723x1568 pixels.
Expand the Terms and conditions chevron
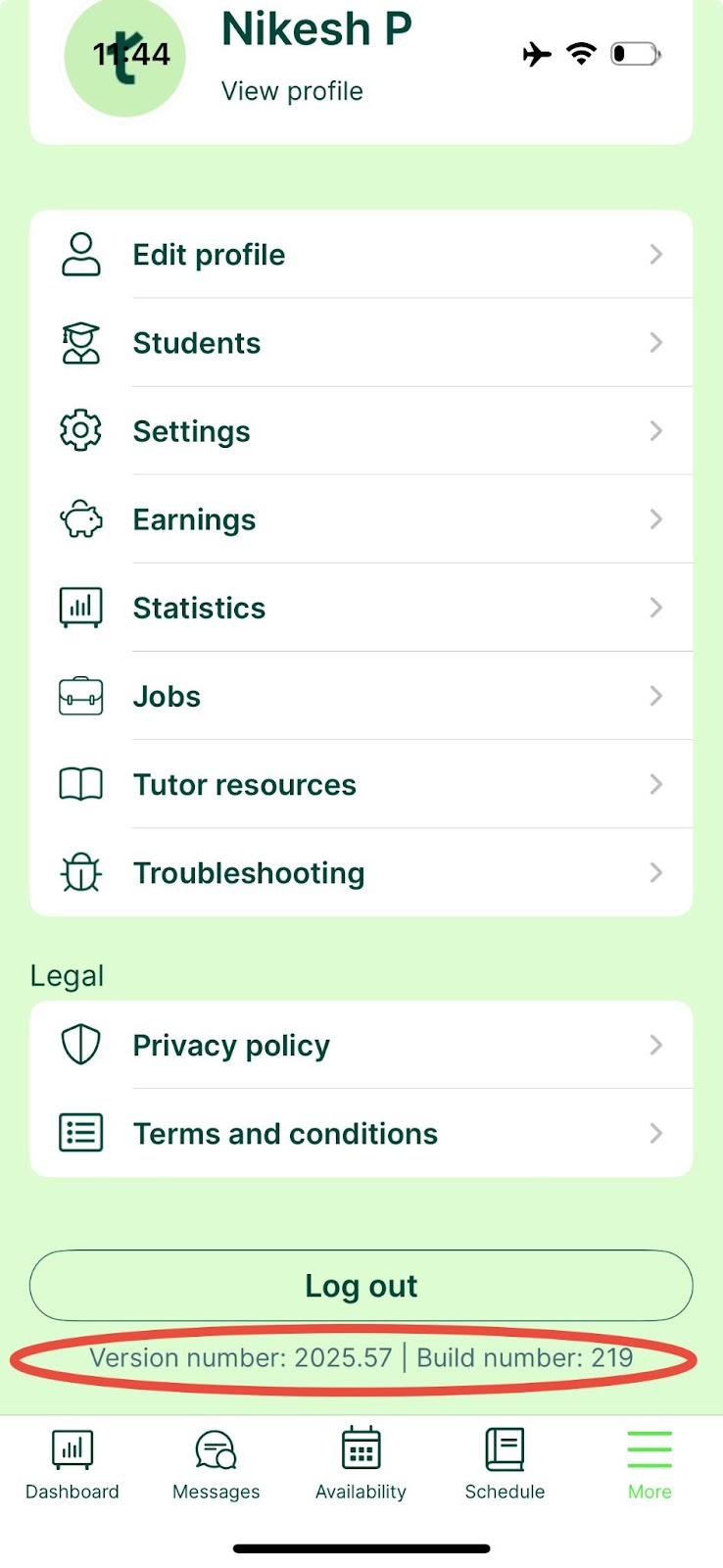(655, 1133)
